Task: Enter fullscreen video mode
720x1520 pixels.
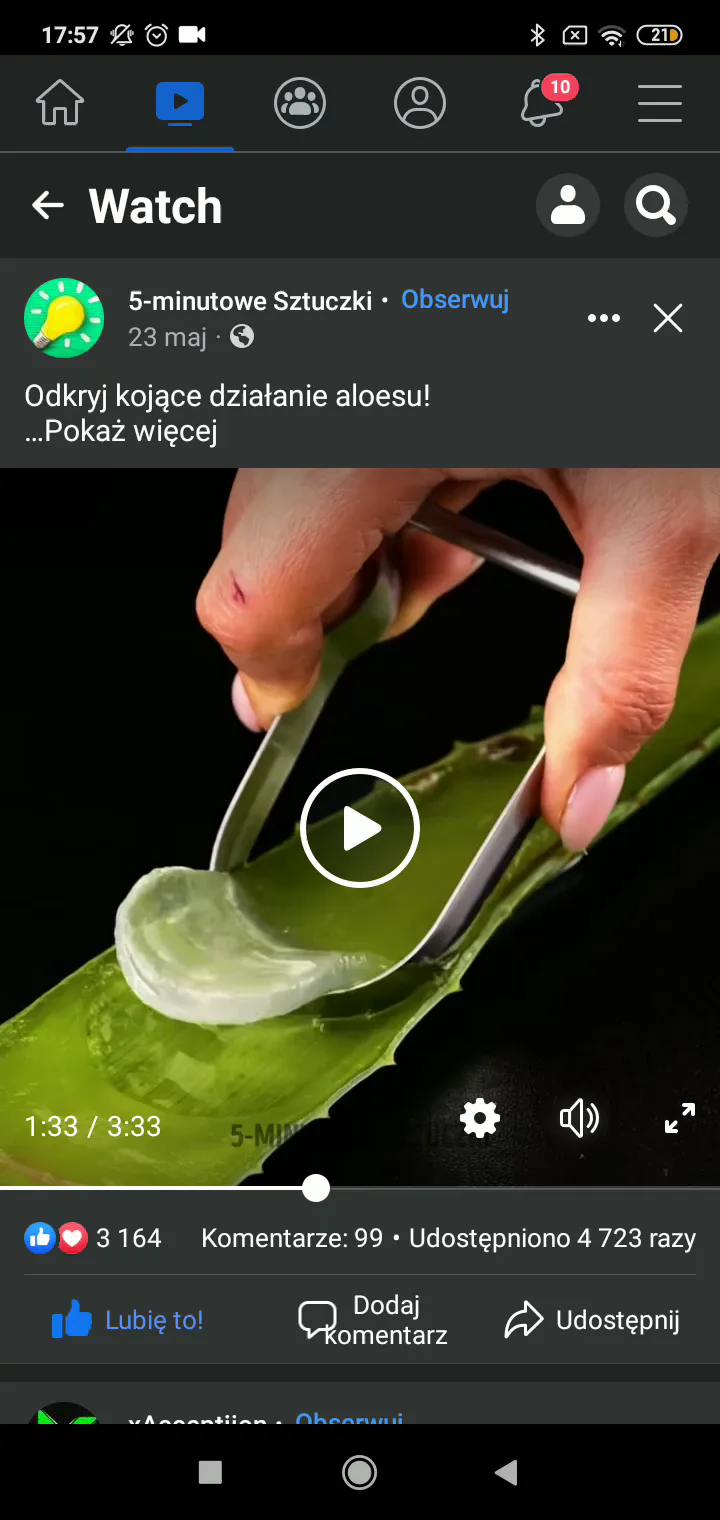Action: click(x=680, y=1118)
